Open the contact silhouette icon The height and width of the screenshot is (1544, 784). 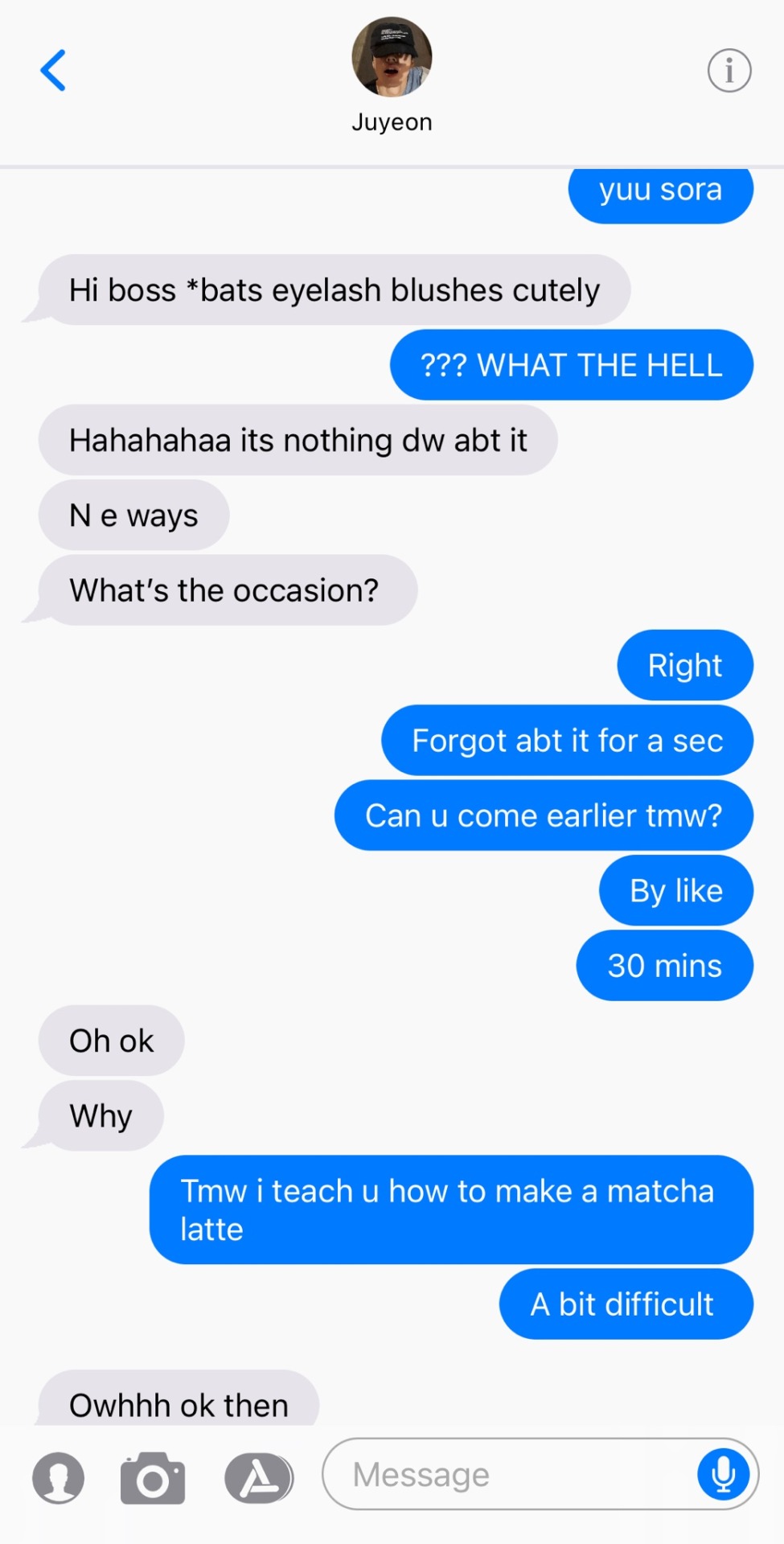click(x=59, y=1477)
